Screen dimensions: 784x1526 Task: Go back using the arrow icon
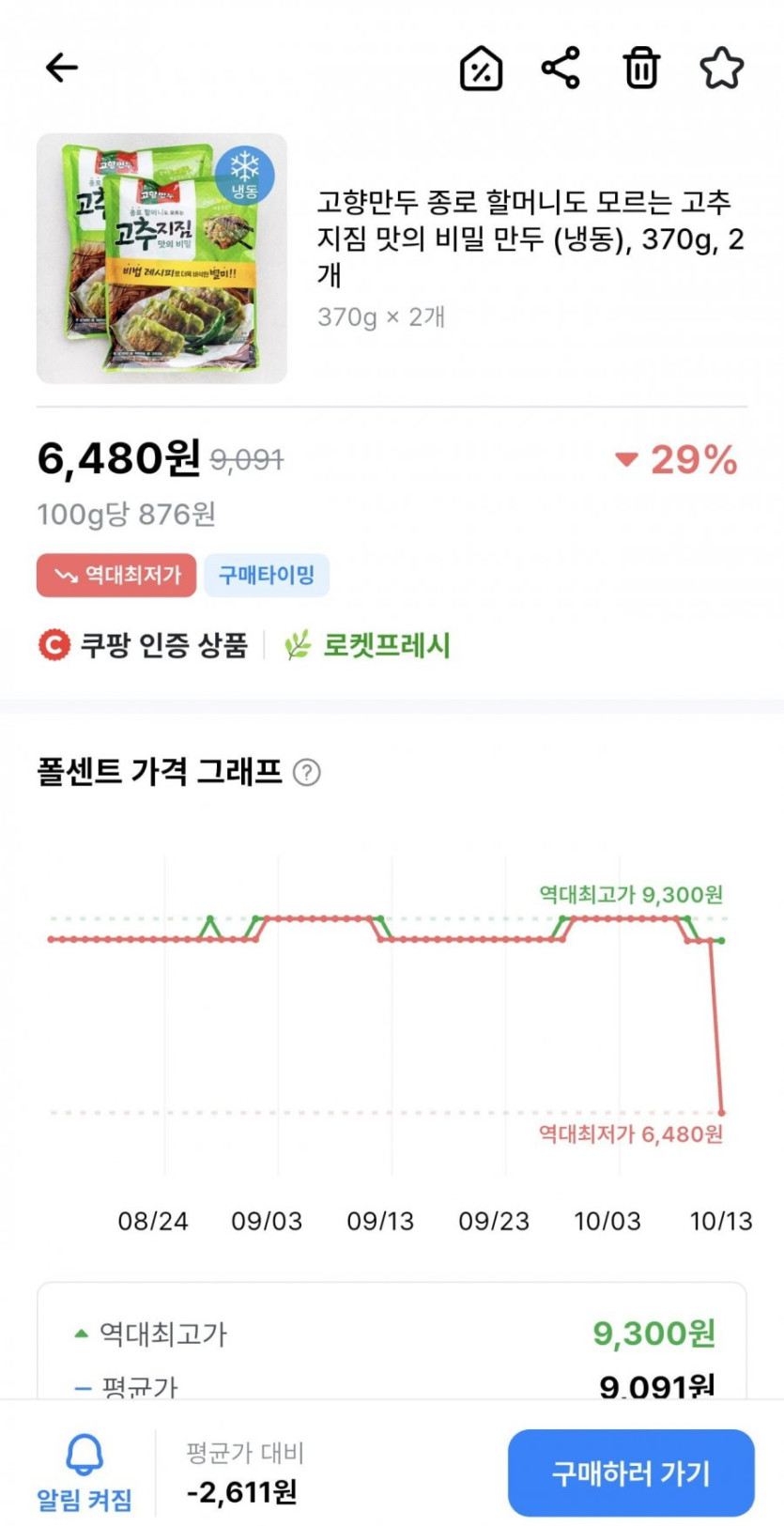(62, 68)
